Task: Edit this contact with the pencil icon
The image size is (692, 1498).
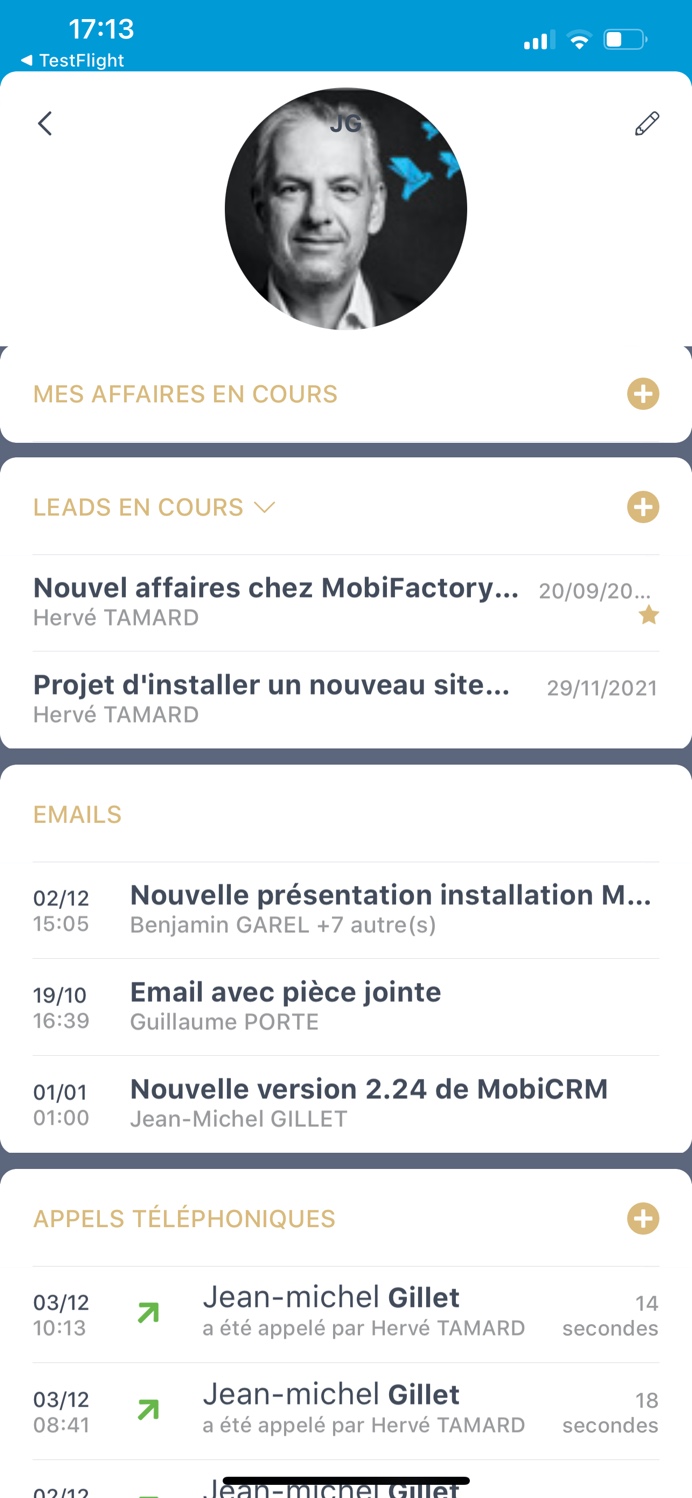Action: [x=647, y=123]
